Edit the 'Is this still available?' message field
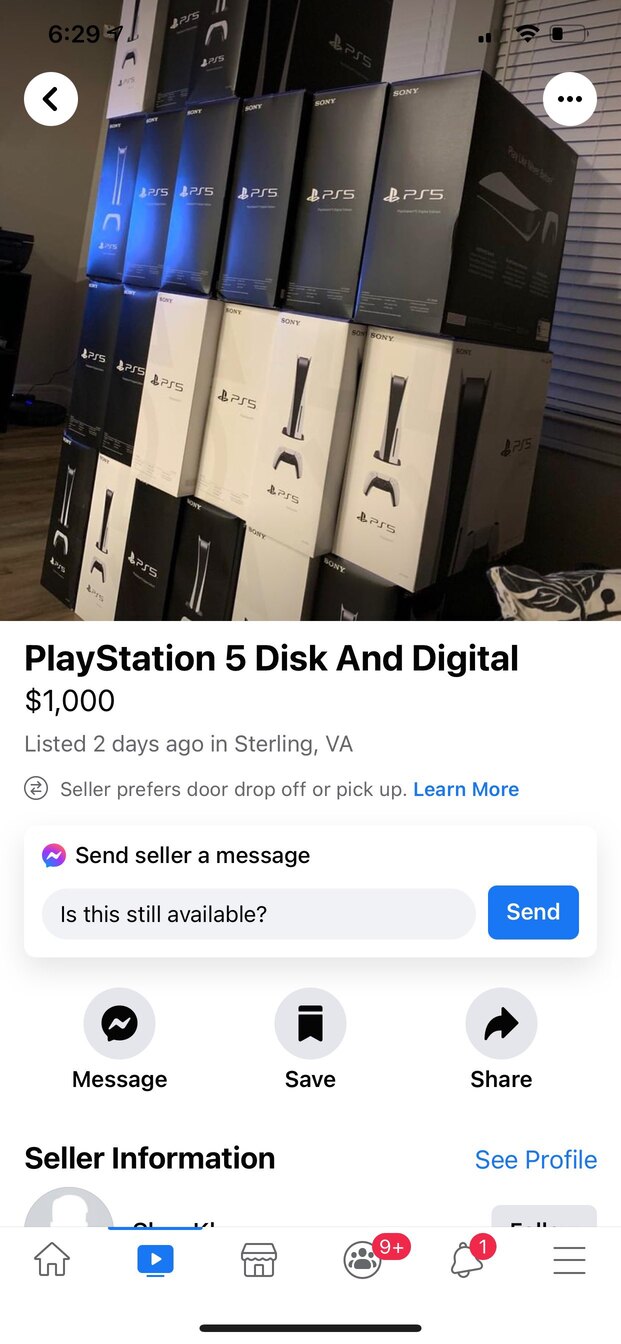Image resolution: width=621 pixels, height=1344 pixels. tap(259, 913)
